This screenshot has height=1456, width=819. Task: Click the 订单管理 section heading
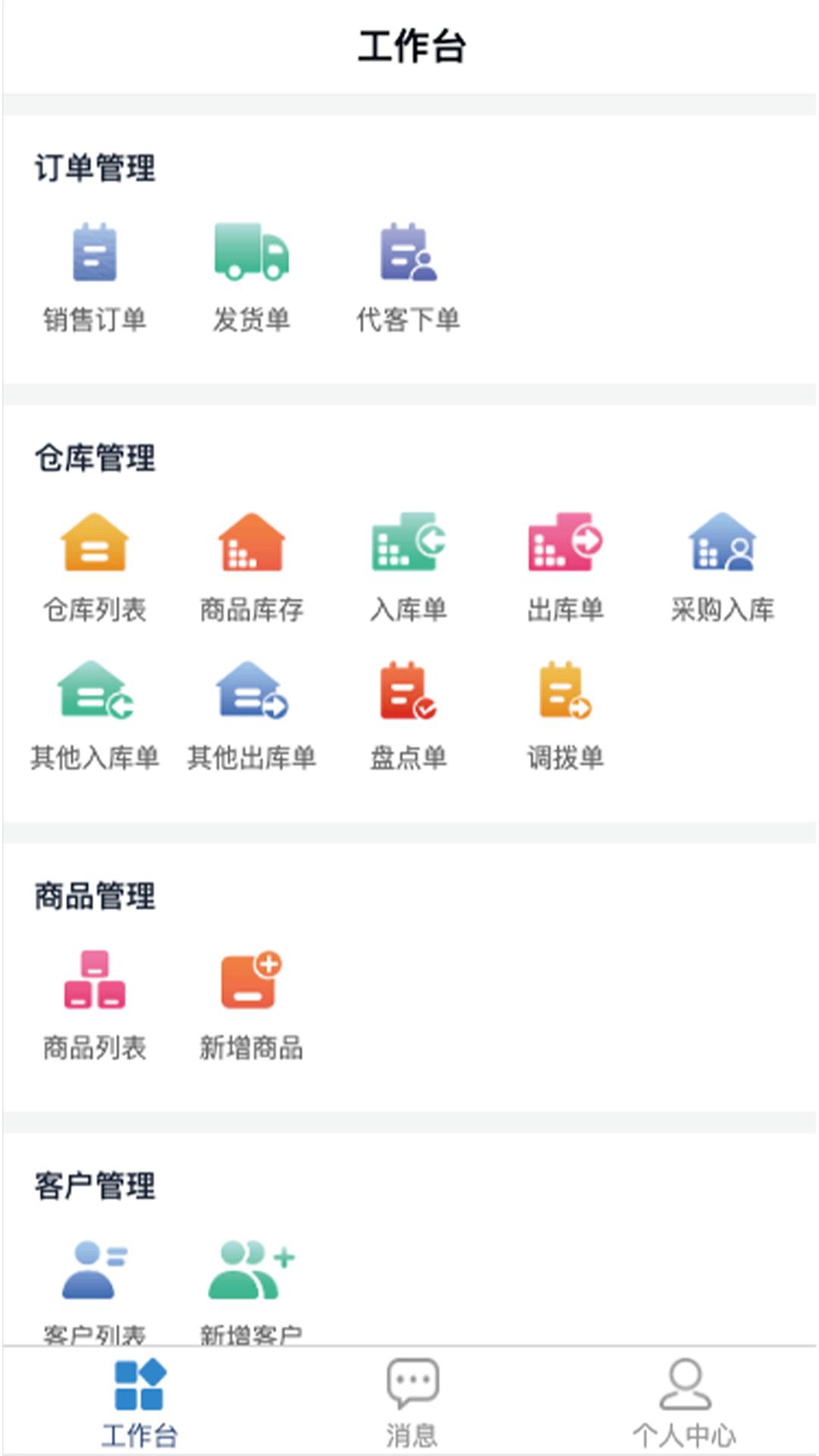tap(95, 168)
